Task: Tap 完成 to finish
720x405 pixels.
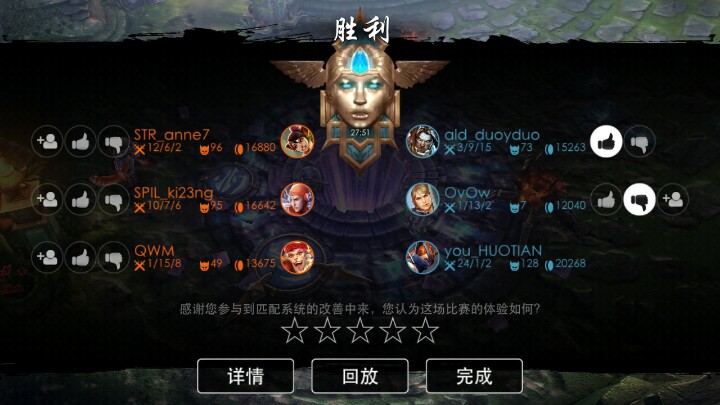Action: tap(474, 376)
